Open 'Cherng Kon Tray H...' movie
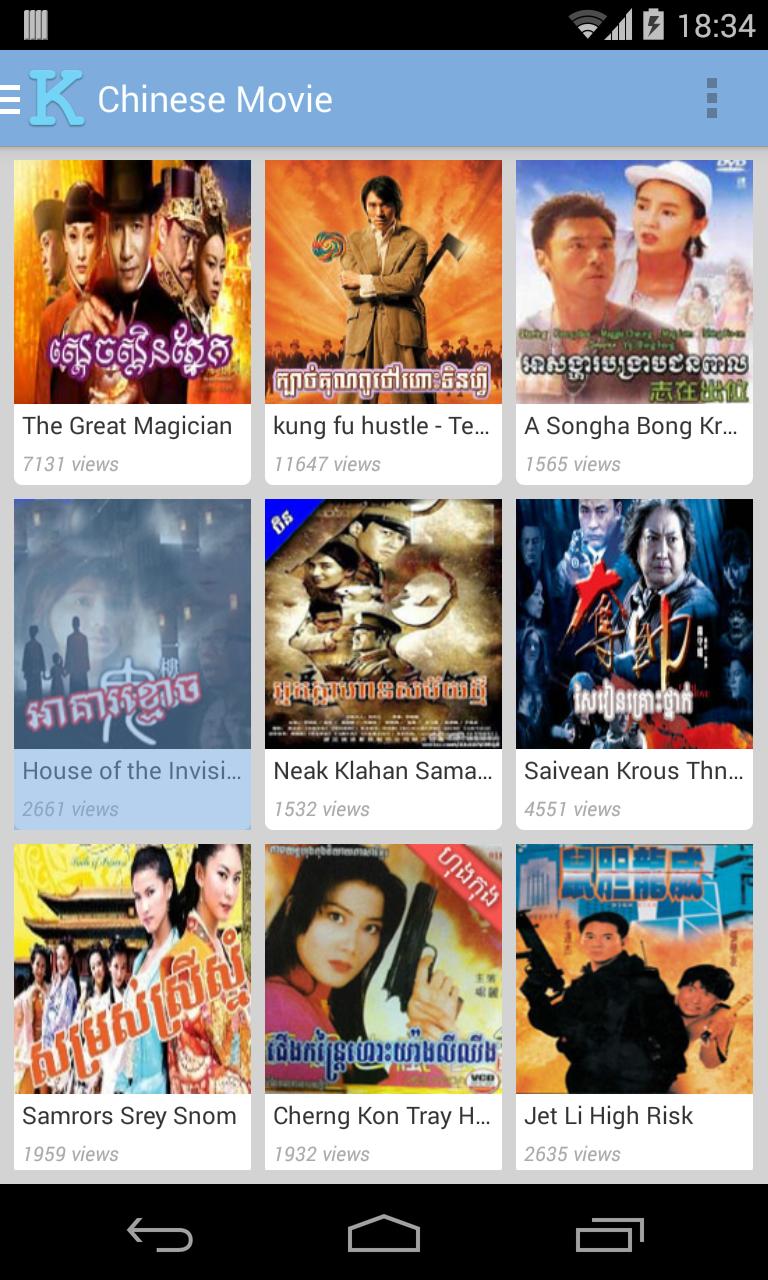 pyautogui.click(x=383, y=968)
